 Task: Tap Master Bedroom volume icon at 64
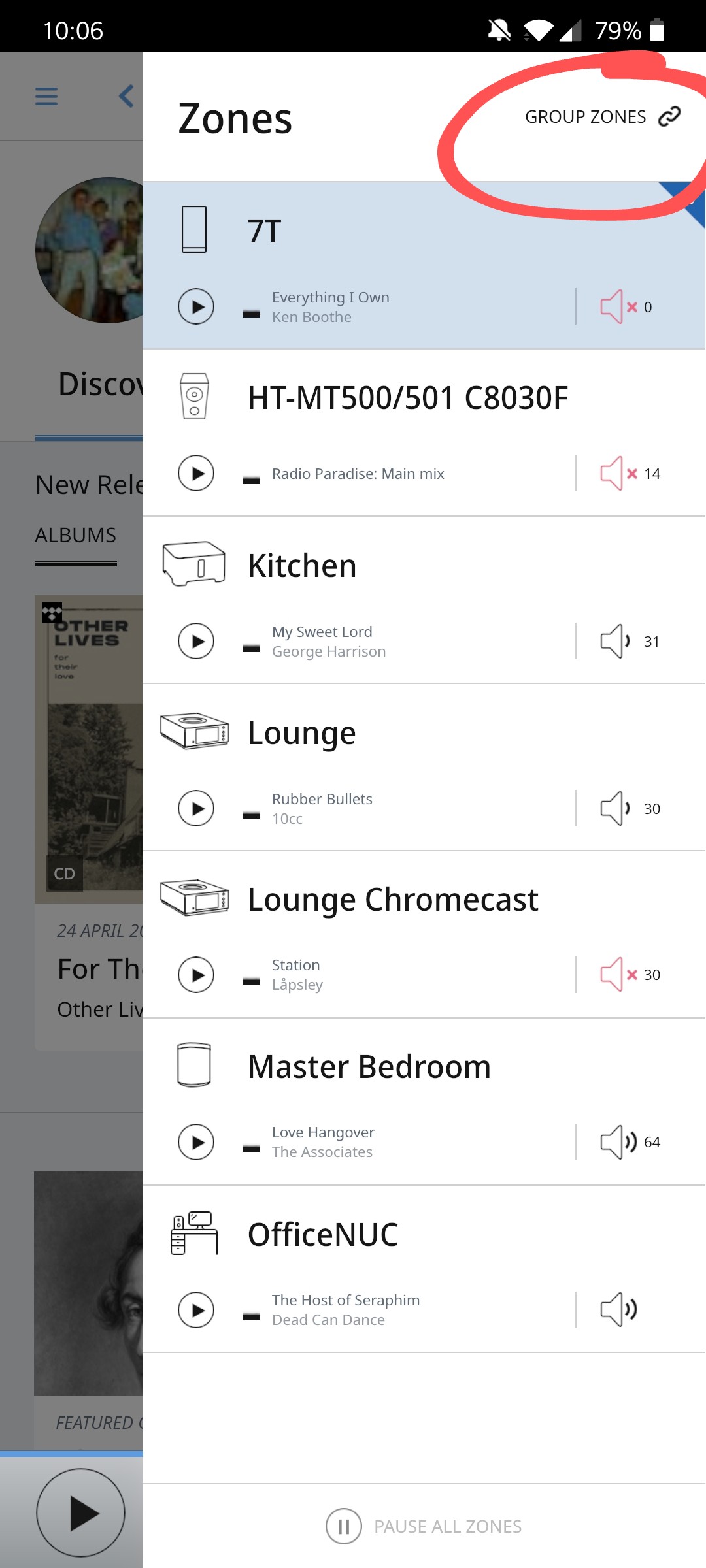(x=618, y=1142)
